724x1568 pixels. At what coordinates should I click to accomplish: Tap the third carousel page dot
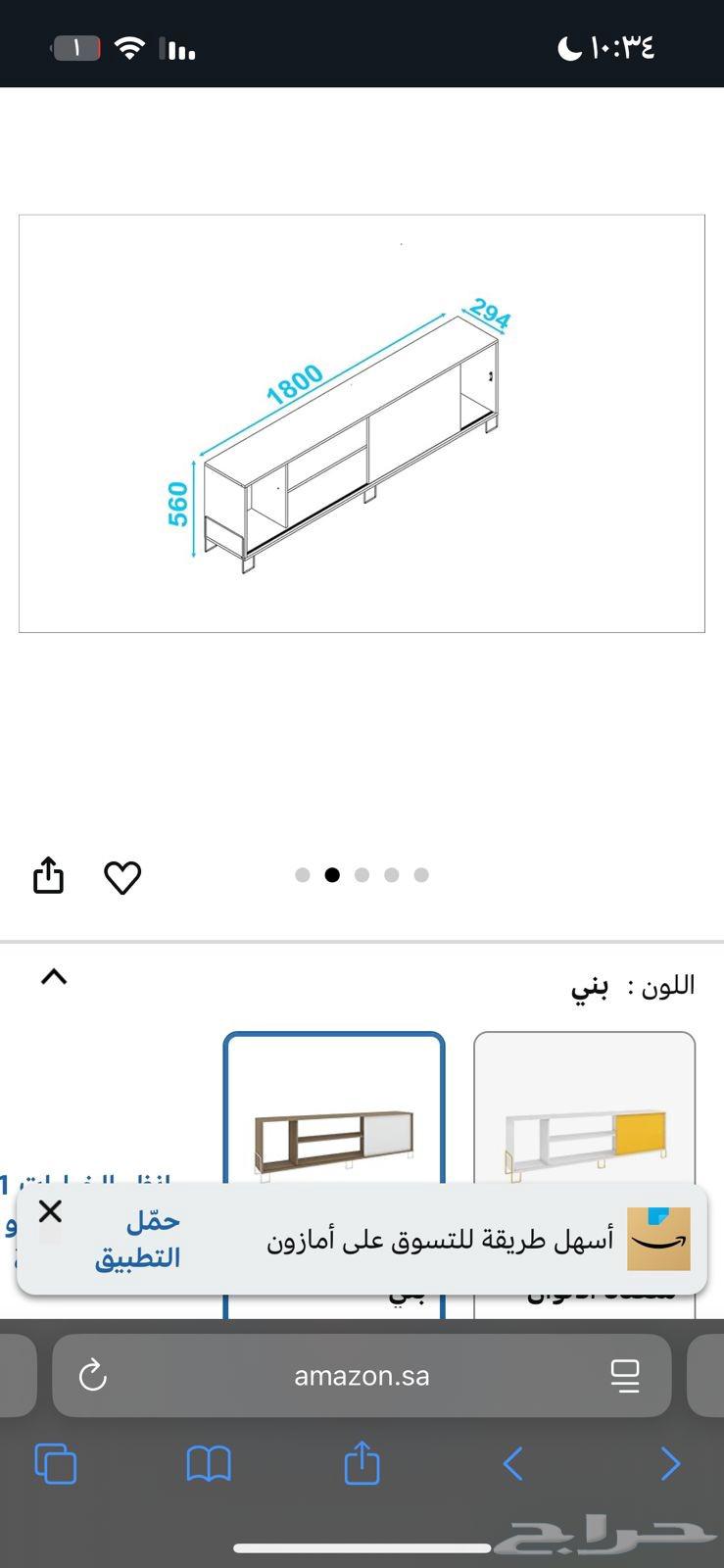[362, 874]
